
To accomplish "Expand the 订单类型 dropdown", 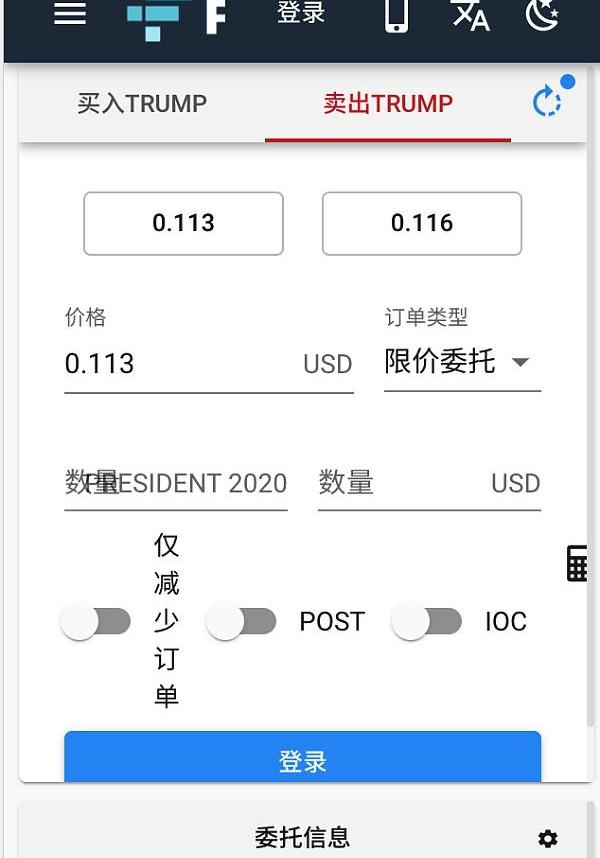I will click(x=462, y=362).
